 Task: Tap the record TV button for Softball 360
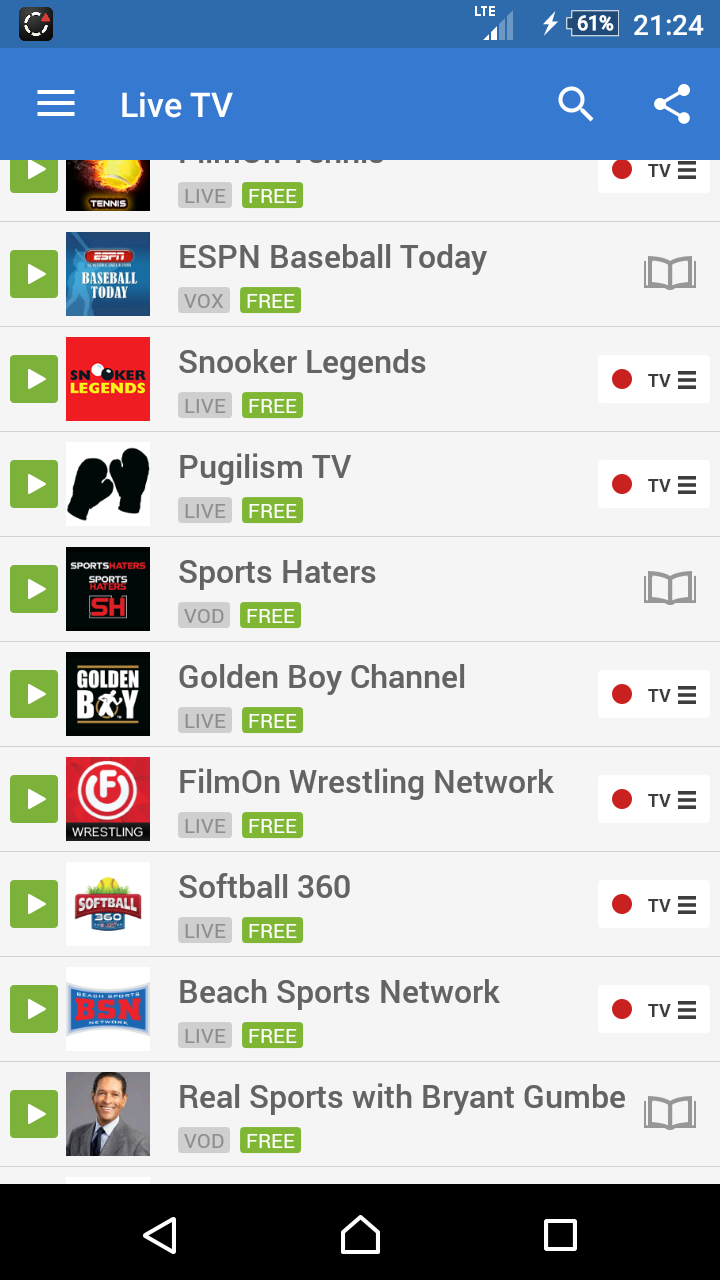click(654, 905)
